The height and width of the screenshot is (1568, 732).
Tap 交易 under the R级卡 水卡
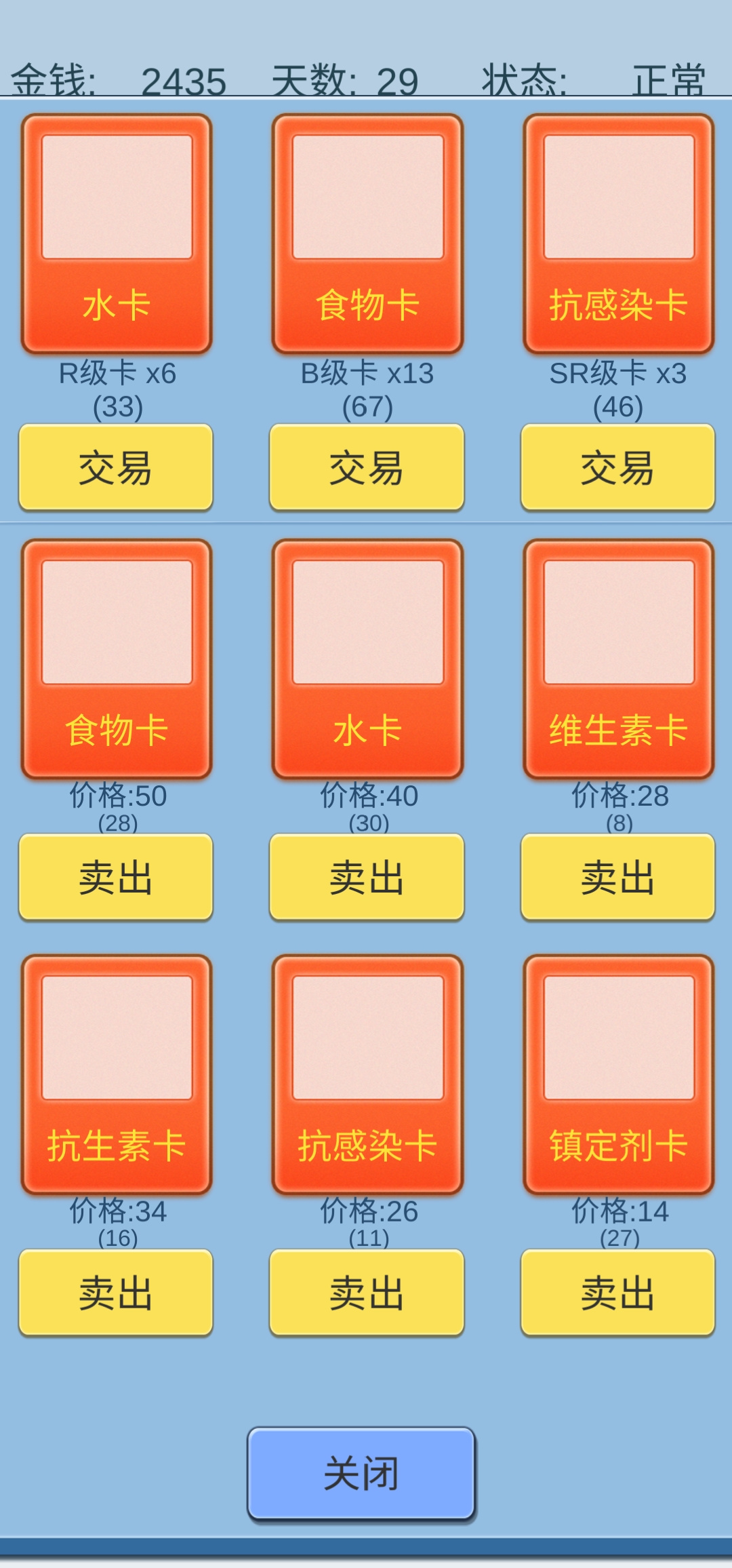(116, 467)
